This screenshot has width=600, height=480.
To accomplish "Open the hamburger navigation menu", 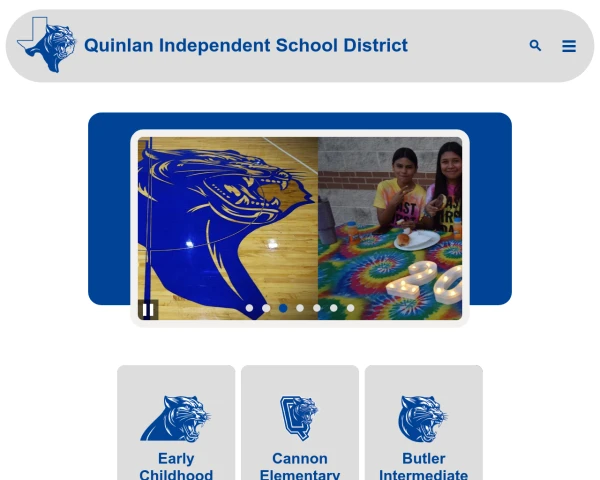I will pos(569,46).
